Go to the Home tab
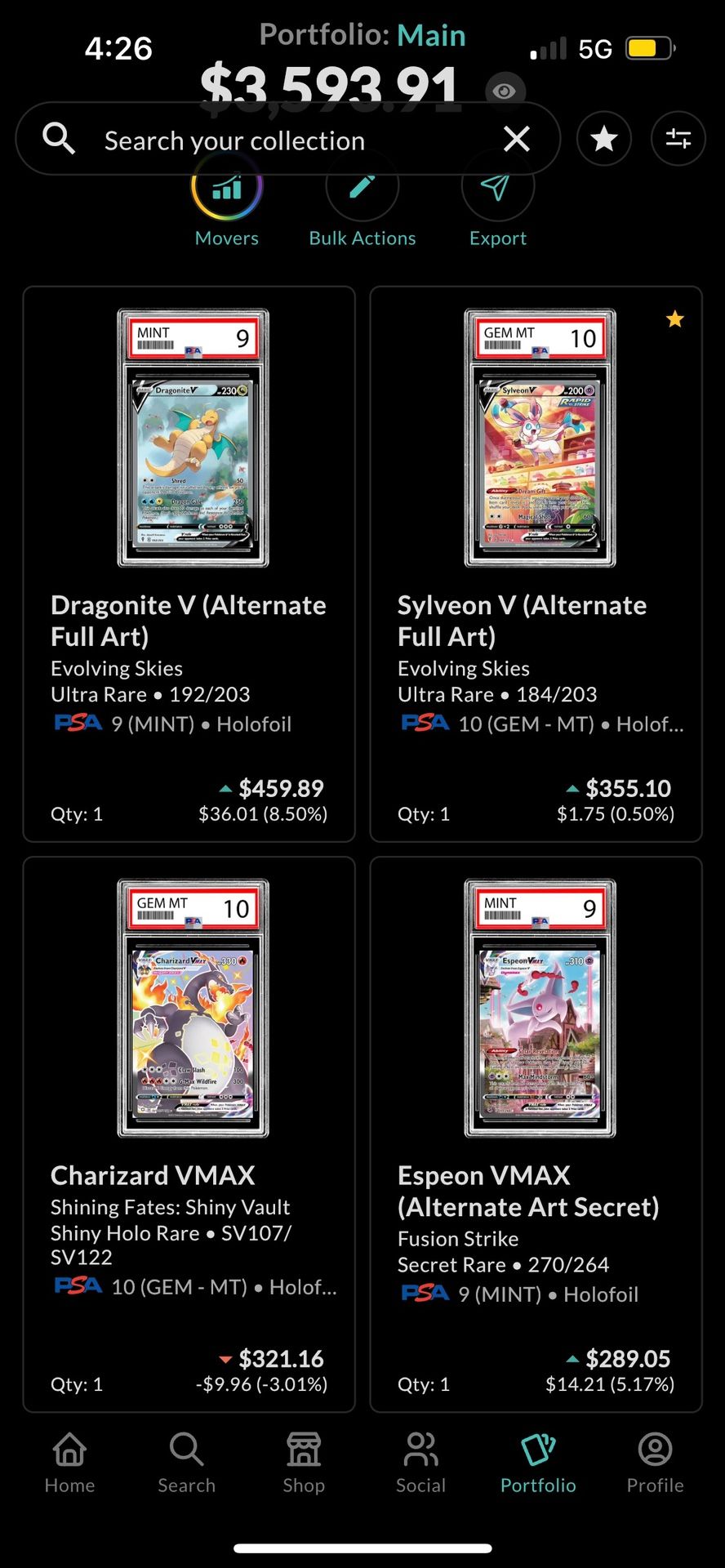Viewport: 725px width, 1568px height. pyautogui.click(x=69, y=1462)
